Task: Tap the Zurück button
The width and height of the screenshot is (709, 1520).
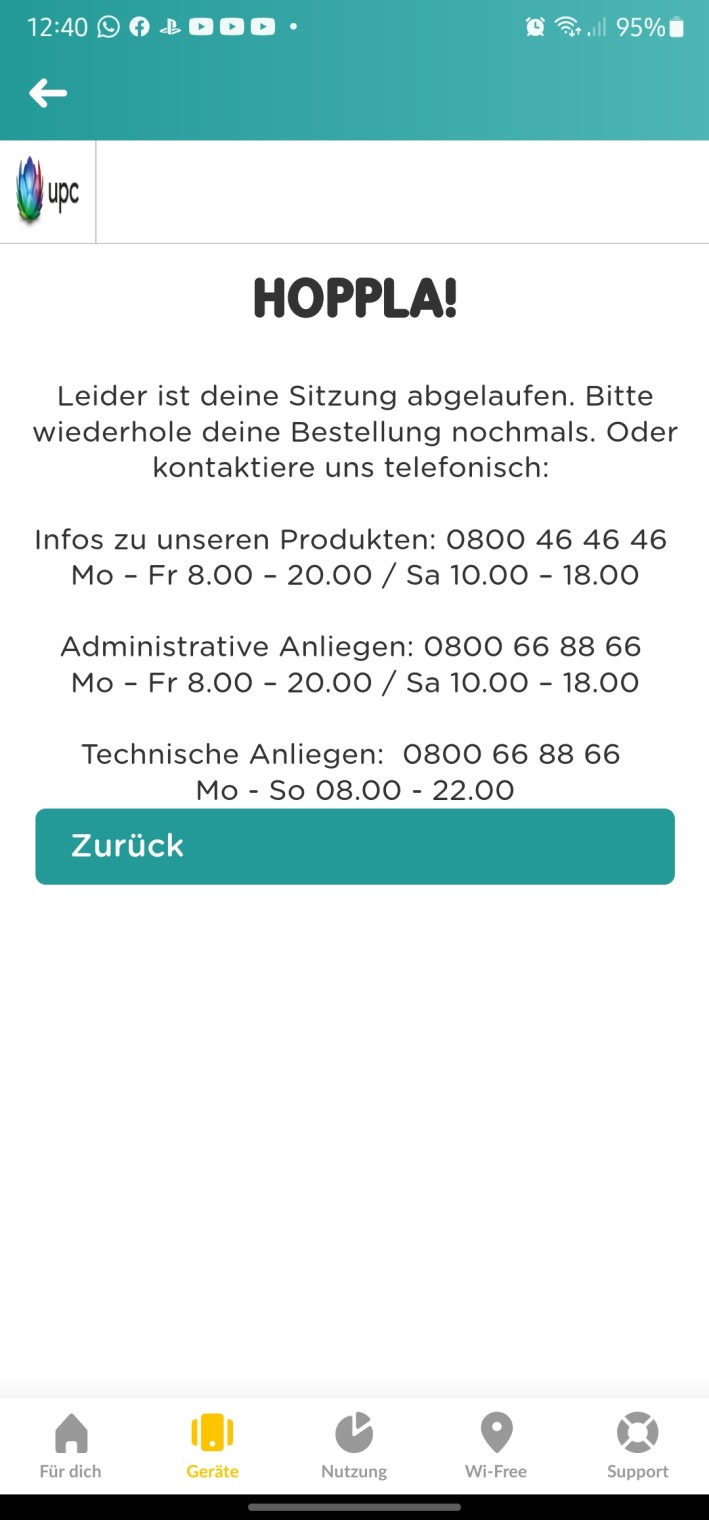Action: pyautogui.click(x=355, y=846)
